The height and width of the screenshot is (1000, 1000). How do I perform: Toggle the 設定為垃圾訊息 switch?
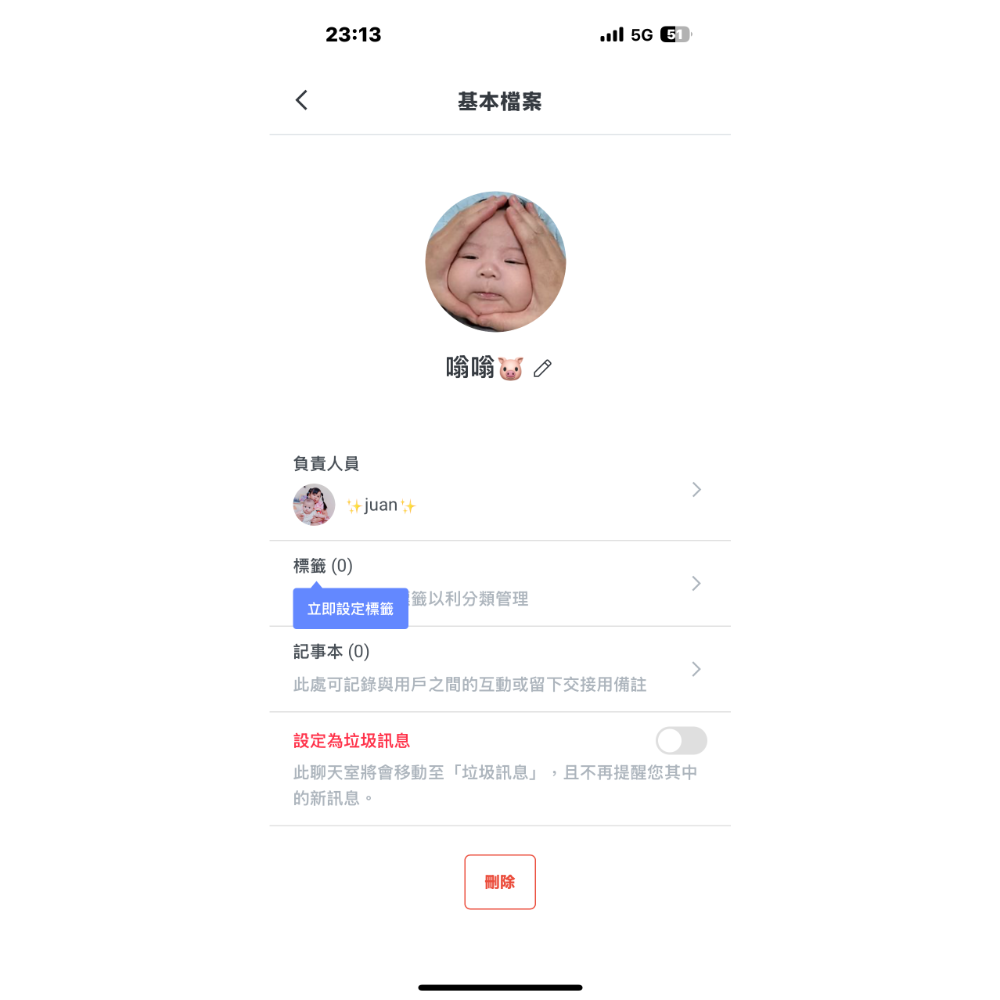tap(681, 741)
